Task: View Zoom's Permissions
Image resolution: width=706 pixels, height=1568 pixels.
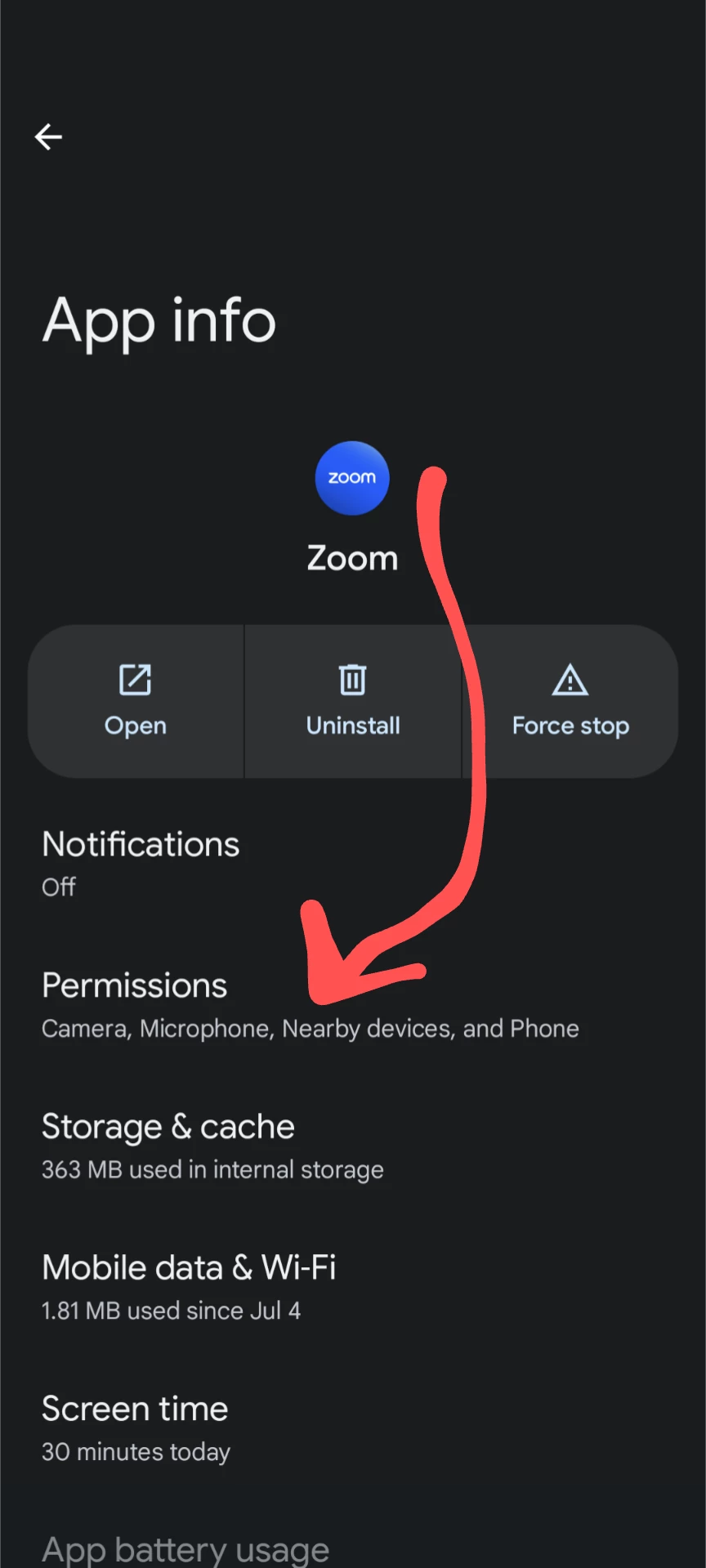Action: (135, 1004)
